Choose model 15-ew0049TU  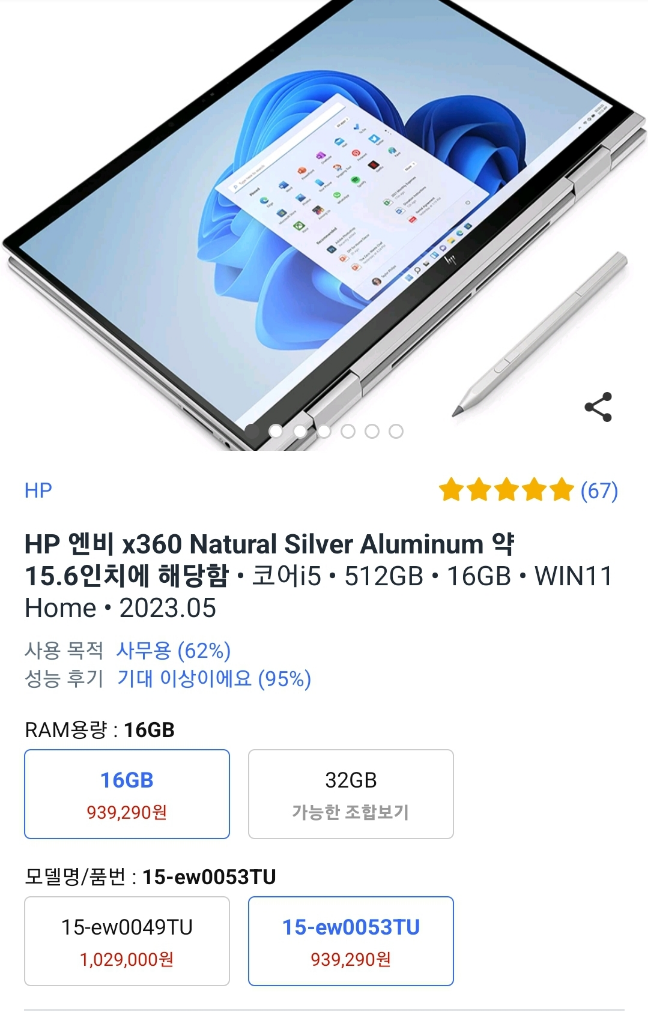(x=127, y=940)
